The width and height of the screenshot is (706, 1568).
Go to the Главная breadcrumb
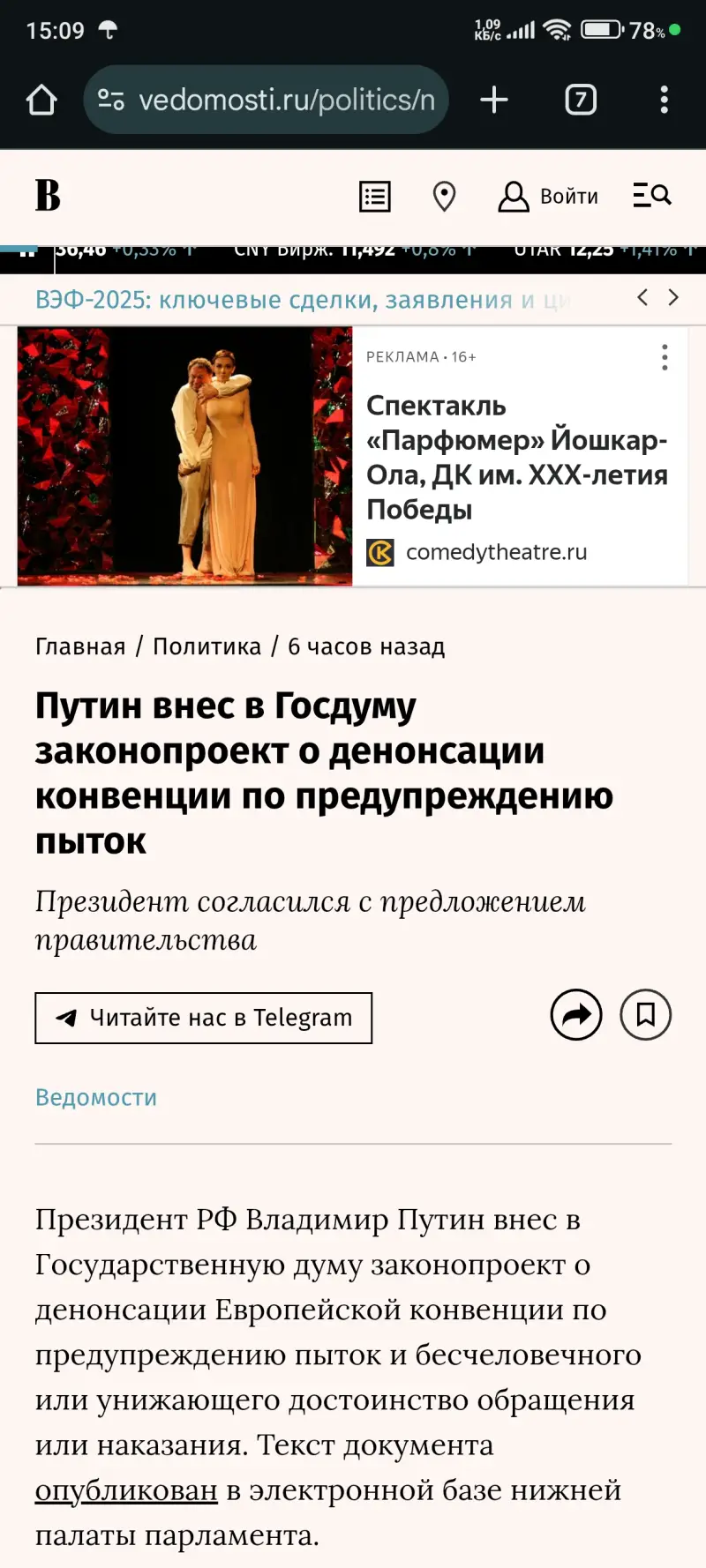coord(80,646)
